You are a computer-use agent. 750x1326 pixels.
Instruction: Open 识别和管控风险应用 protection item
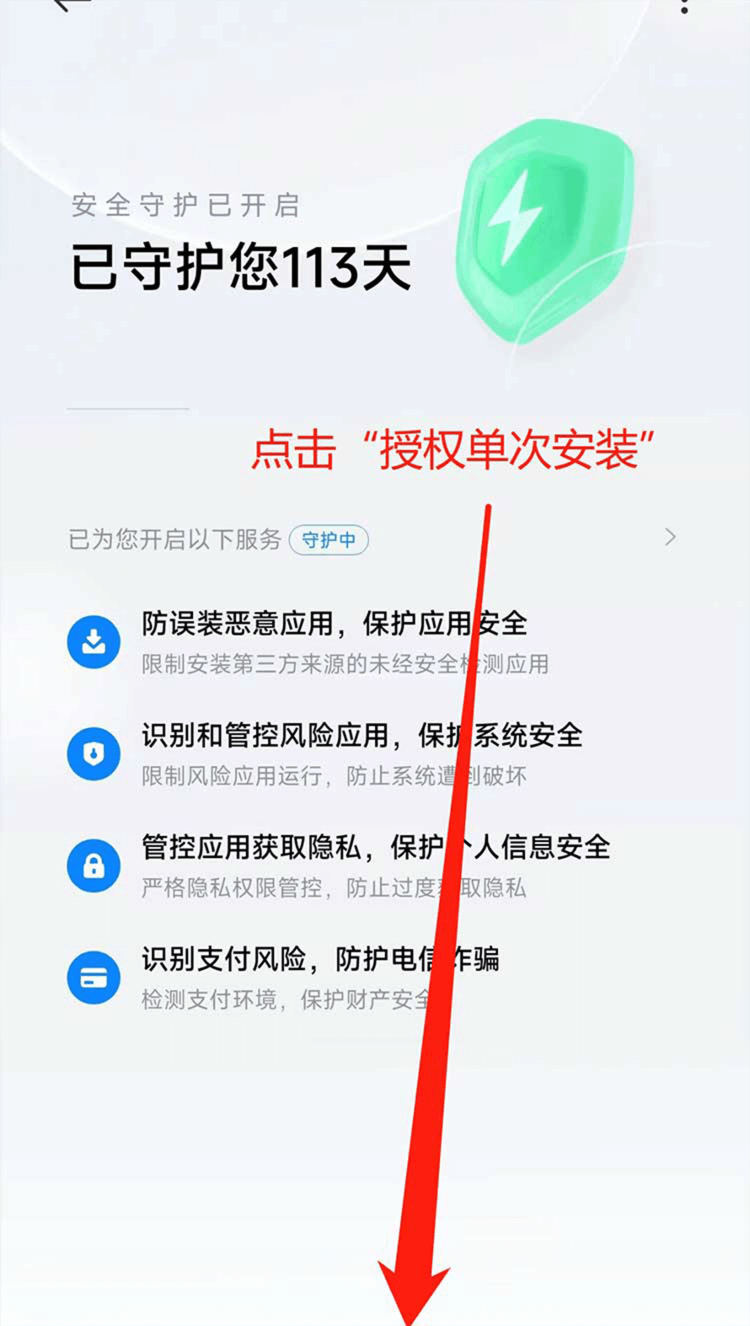[x=360, y=753]
